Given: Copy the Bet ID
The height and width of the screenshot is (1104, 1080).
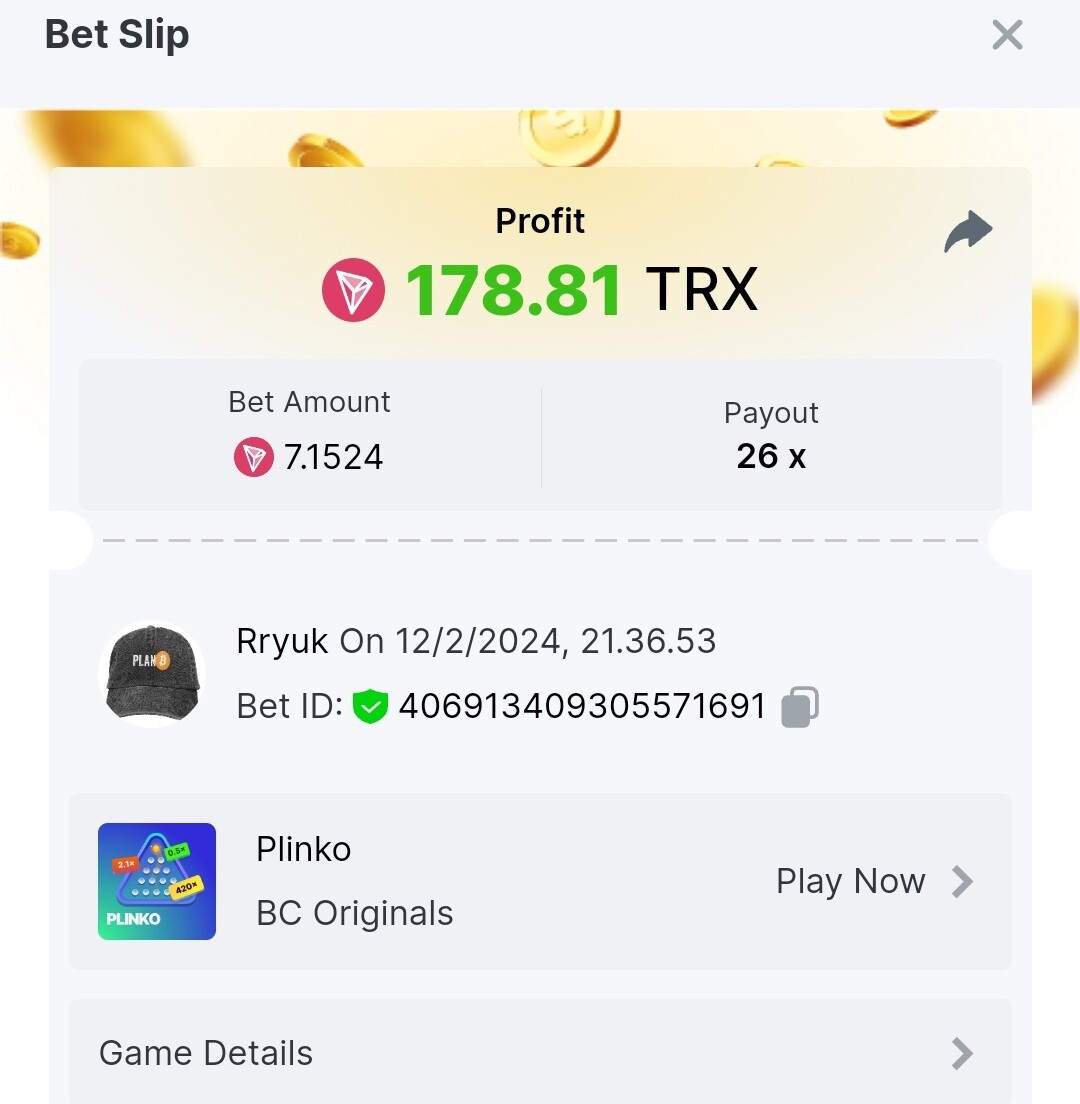Looking at the screenshot, I should 800,706.
